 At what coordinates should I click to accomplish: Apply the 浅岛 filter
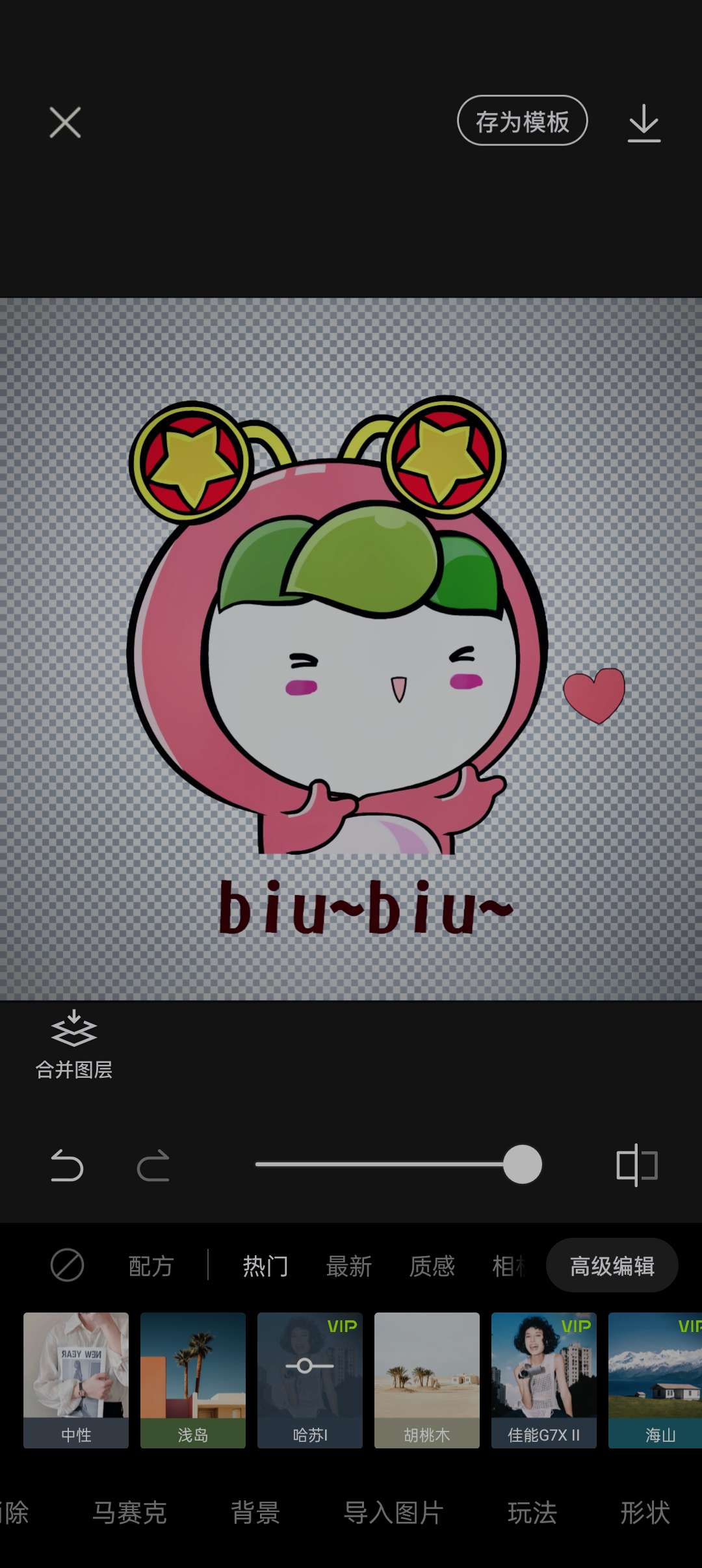point(193,1379)
